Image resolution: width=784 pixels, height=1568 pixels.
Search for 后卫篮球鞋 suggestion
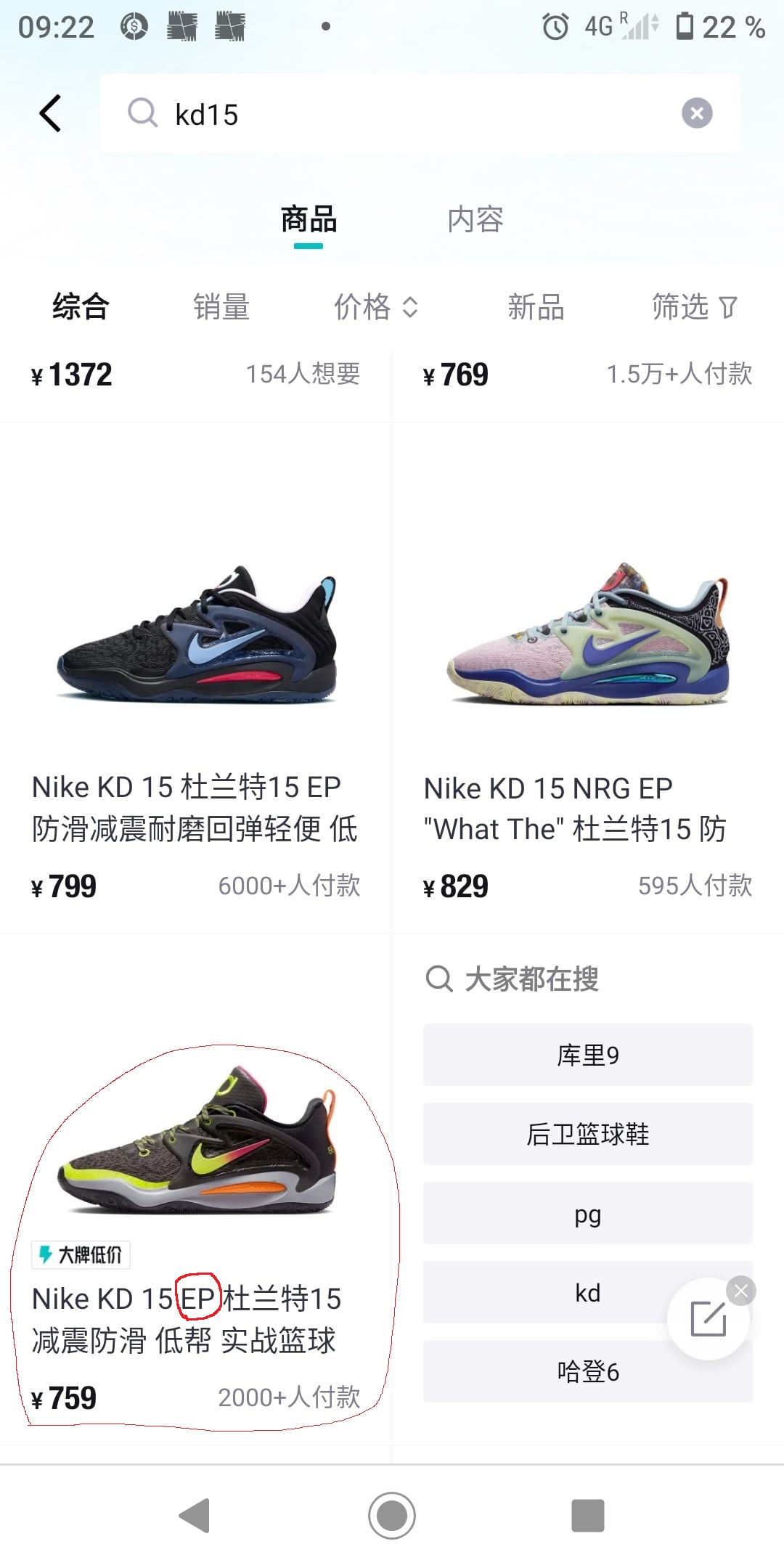(587, 1133)
